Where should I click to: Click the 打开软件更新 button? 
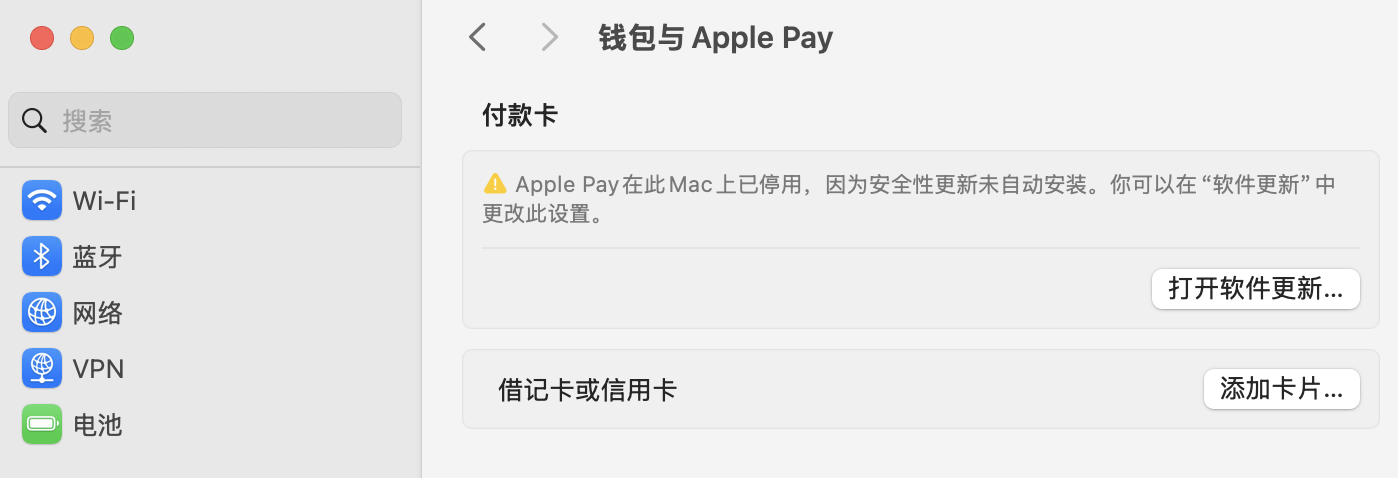[1255, 289]
